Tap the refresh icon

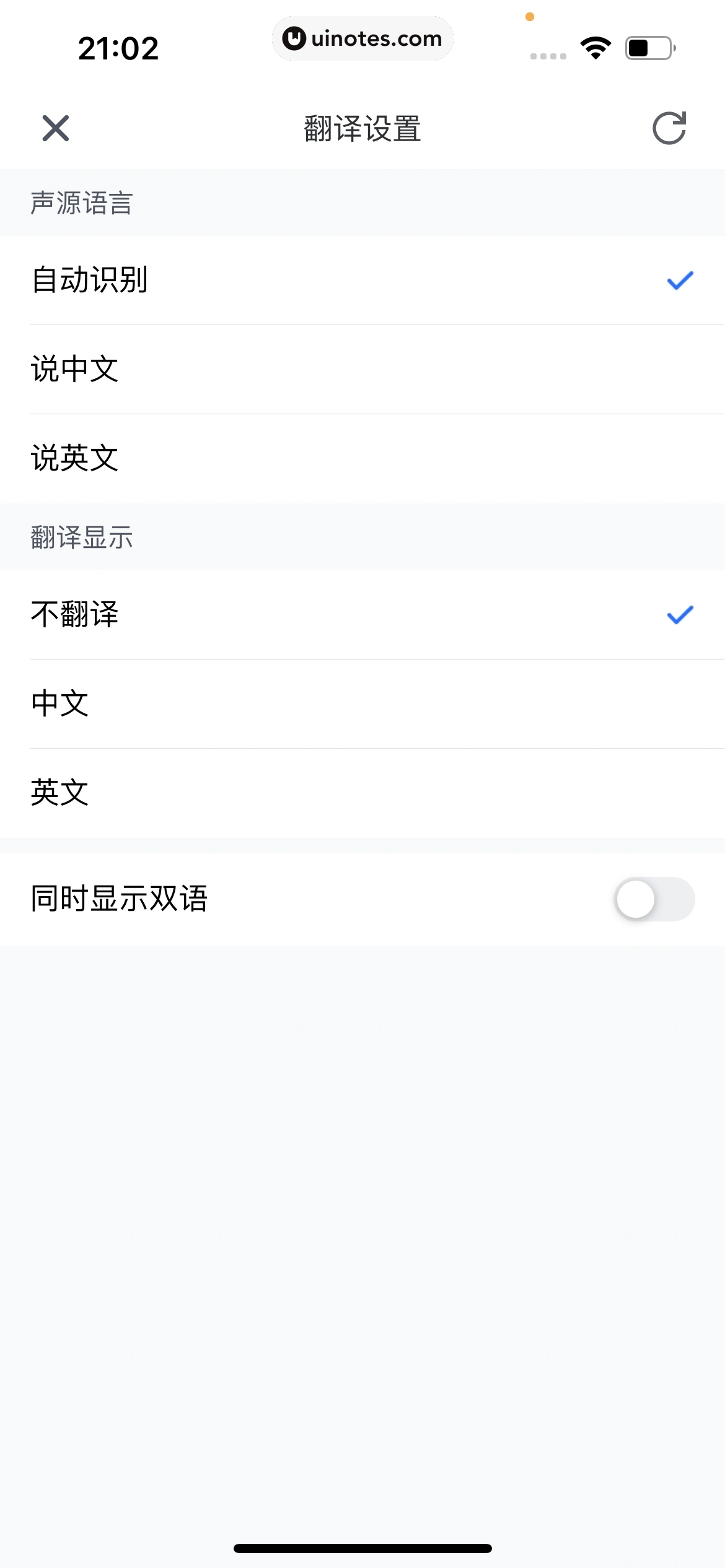coord(669,128)
